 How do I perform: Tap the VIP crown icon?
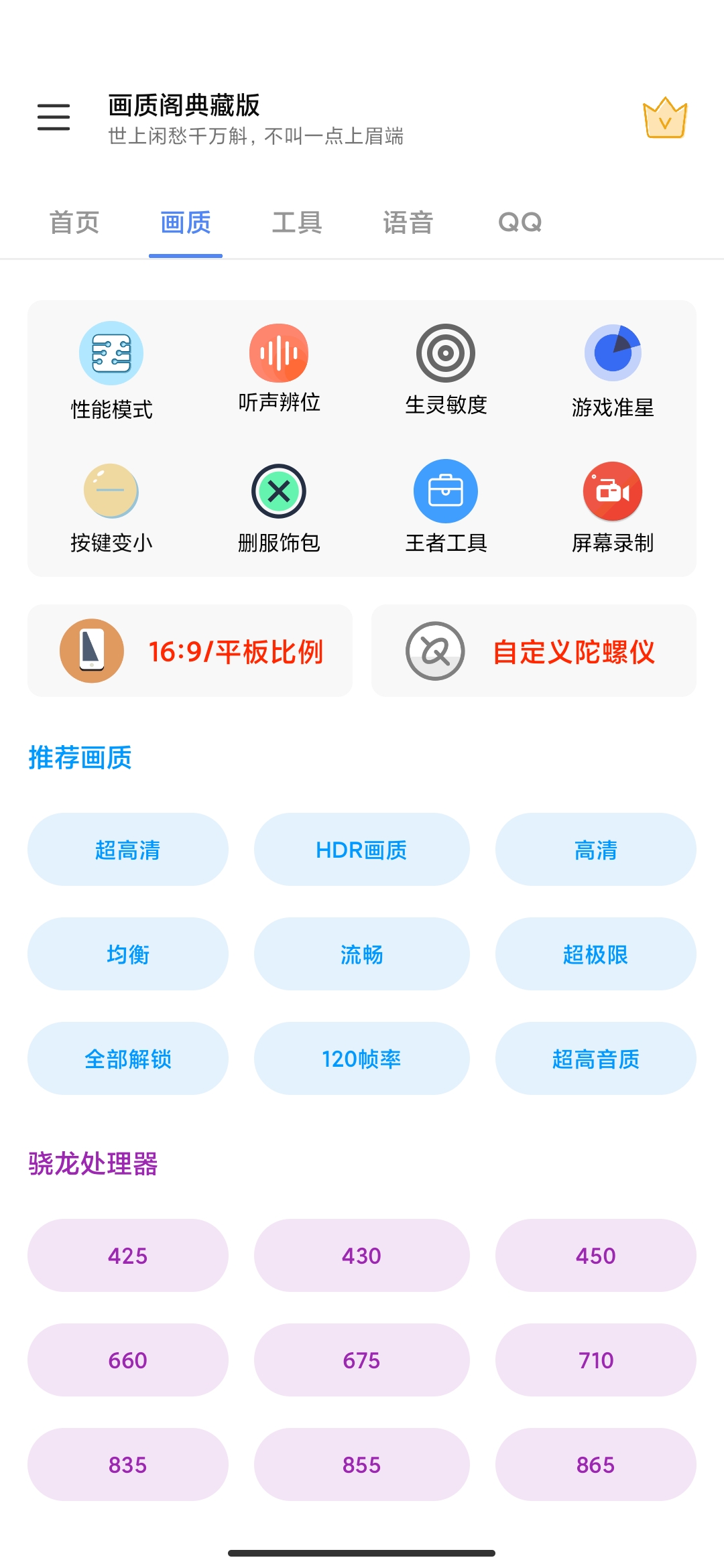tap(665, 118)
